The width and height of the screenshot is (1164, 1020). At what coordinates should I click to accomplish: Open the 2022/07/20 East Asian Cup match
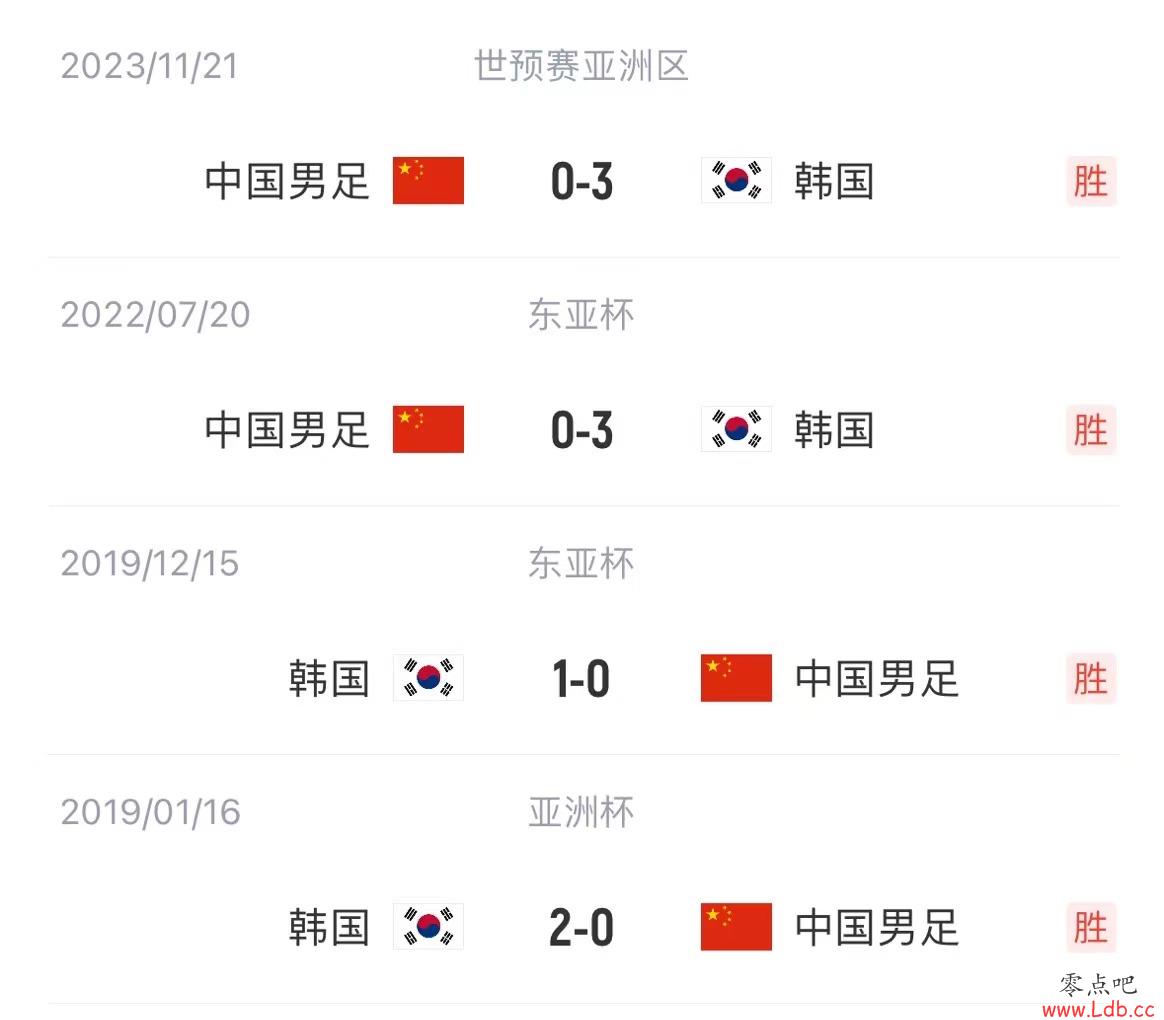tap(581, 430)
